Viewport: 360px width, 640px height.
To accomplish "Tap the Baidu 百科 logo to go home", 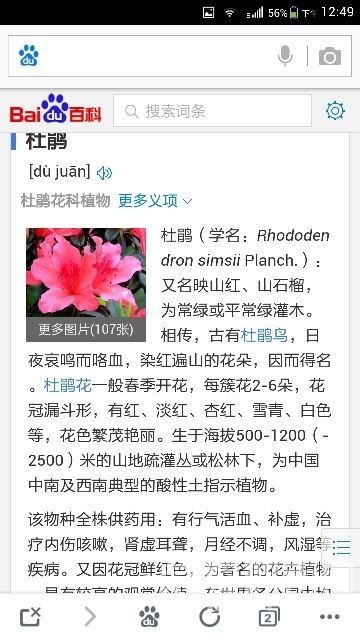I will pos(56,109).
